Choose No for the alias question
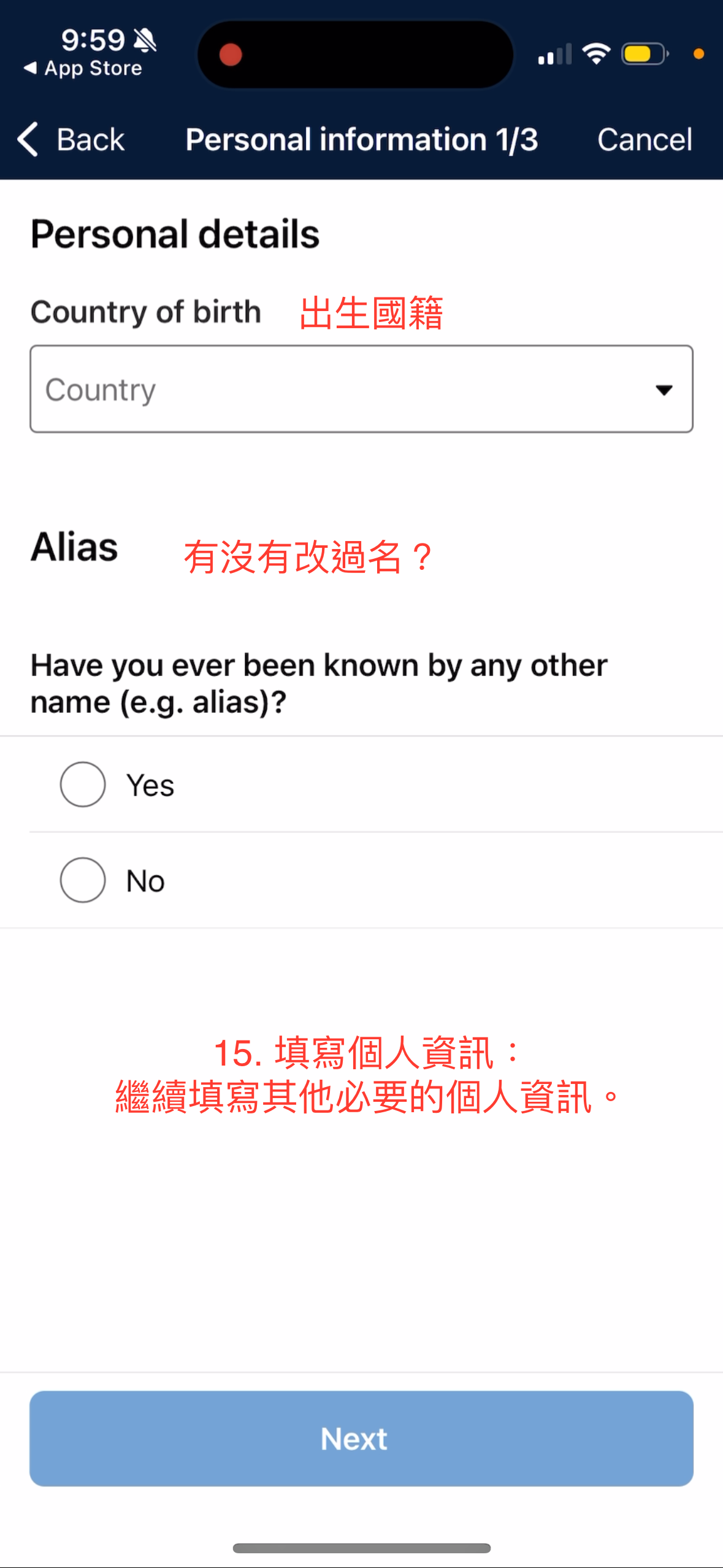The image size is (723, 1568). [361, 880]
